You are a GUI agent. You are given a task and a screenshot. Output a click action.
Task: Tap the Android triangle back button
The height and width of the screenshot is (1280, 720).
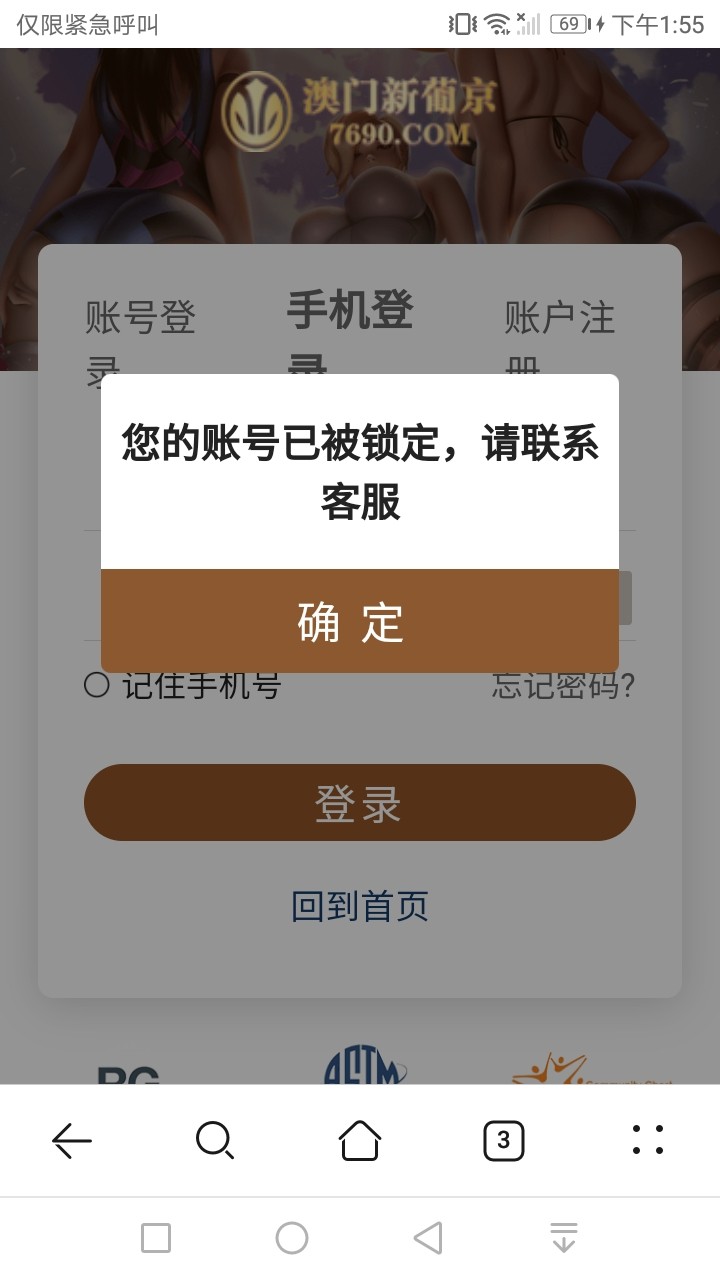coord(428,1238)
